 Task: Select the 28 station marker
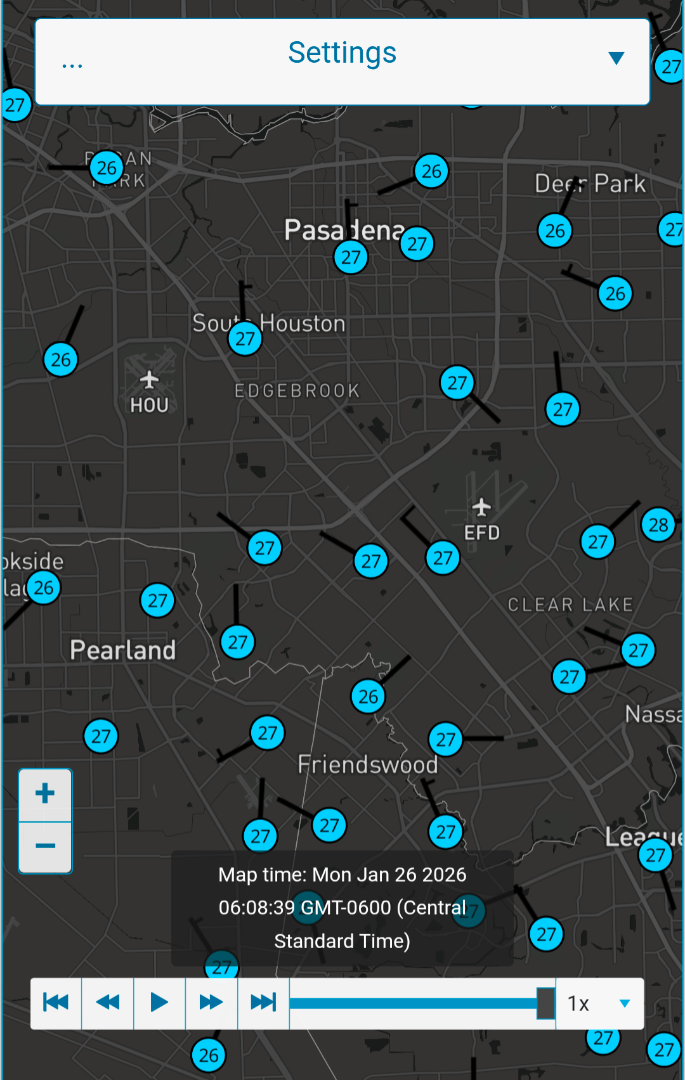click(658, 525)
